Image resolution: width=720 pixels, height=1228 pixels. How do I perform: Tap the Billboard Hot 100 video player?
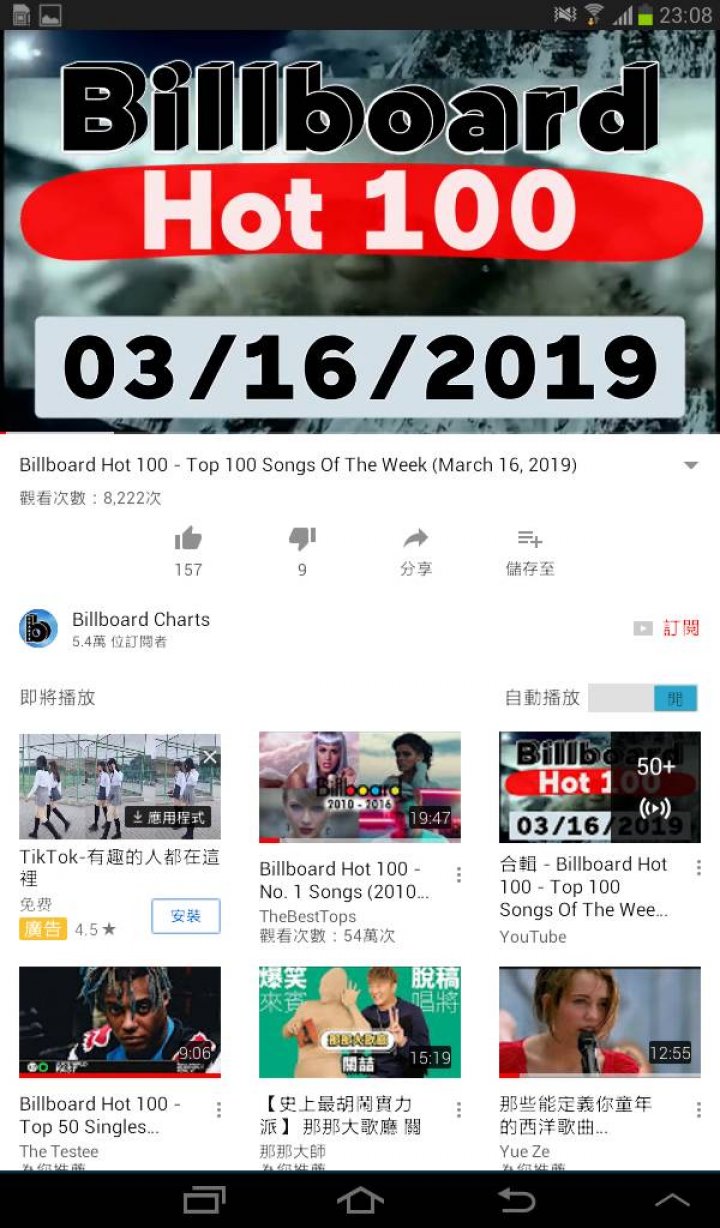click(360, 232)
